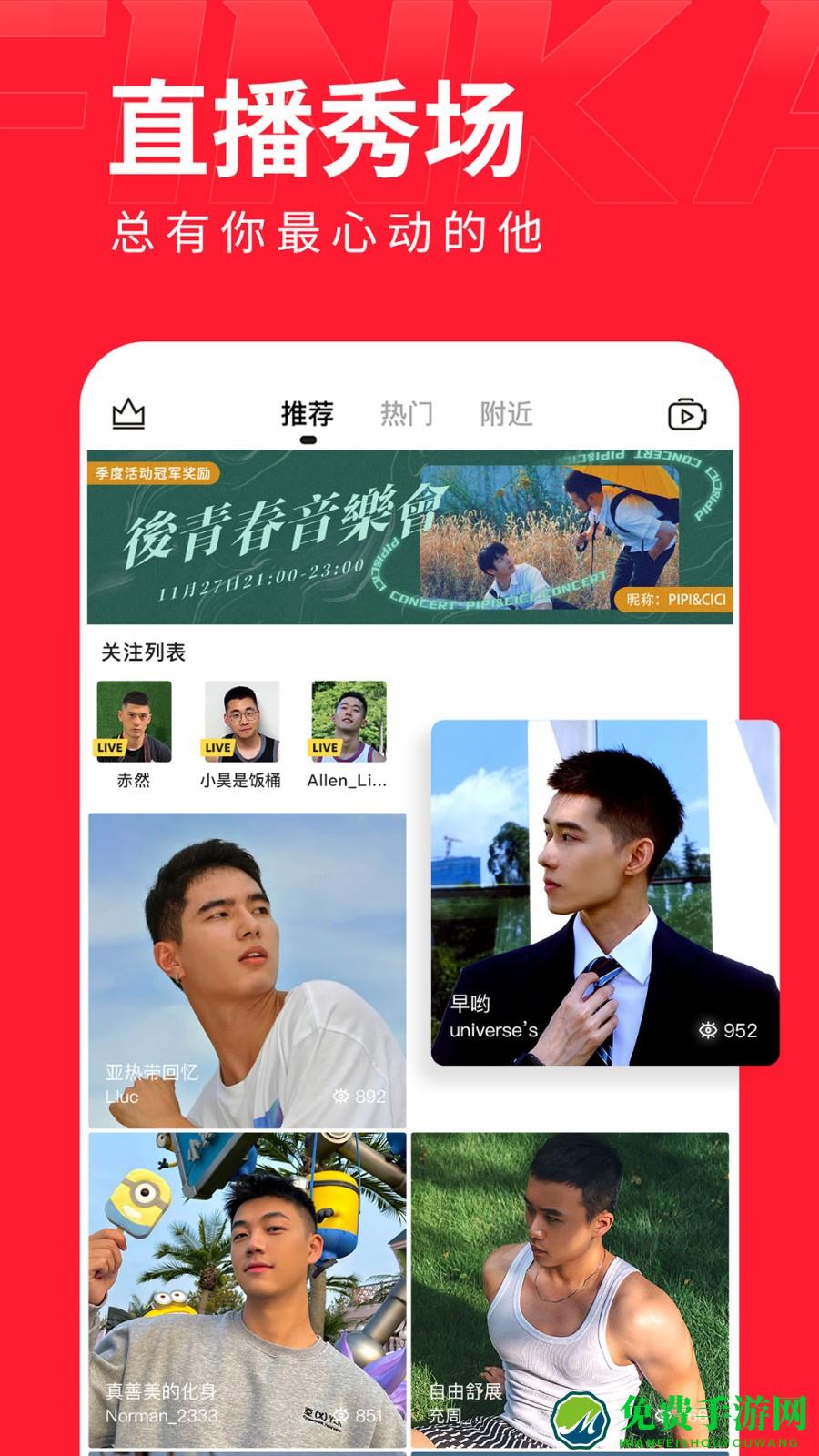The image size is (819, 1456).
Task: Open the live replay video icon
Action: click(689, 414)
